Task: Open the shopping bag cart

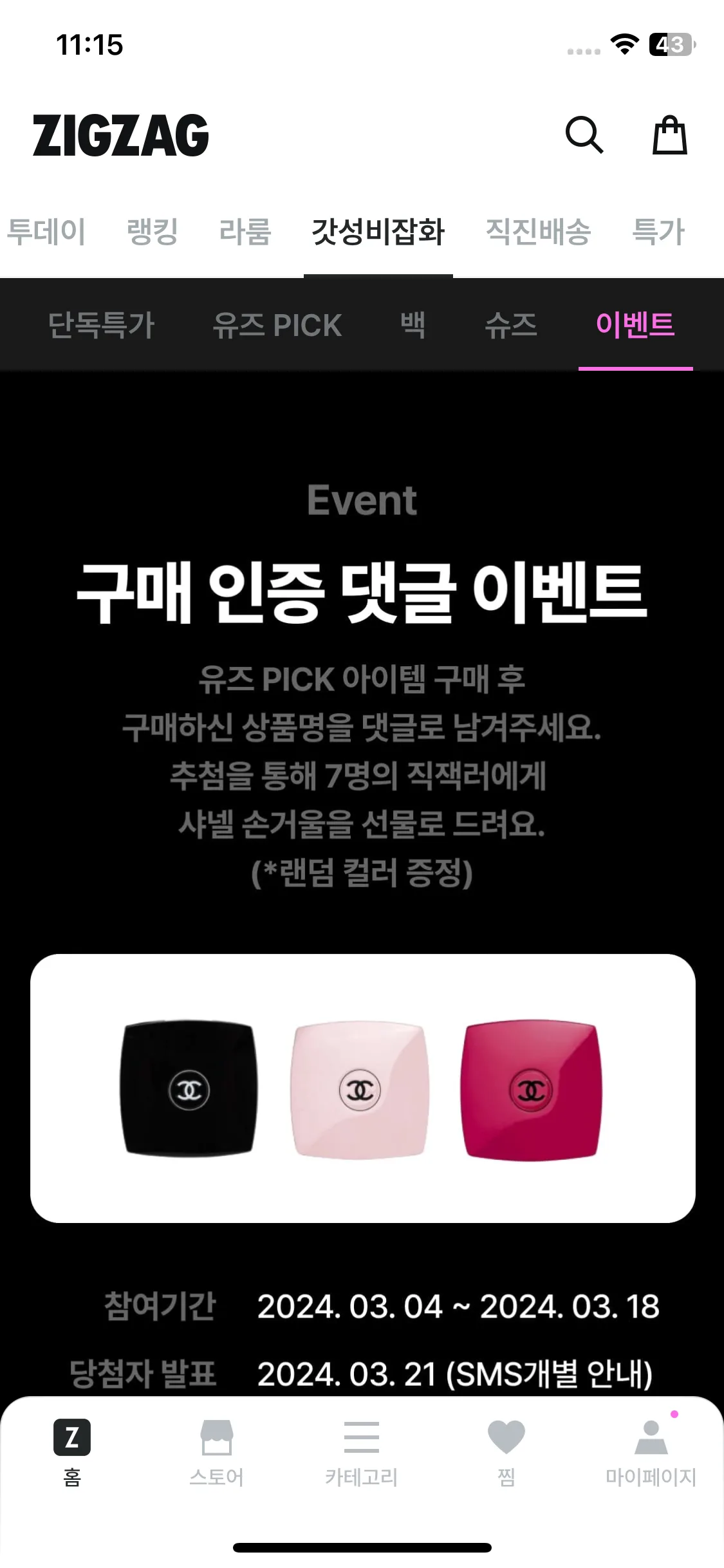Action: pyautogui.click(x=670, y=135)
